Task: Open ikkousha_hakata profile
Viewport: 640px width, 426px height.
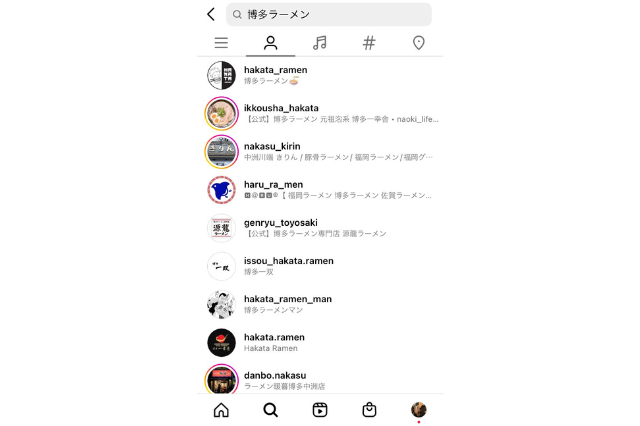Action: click(281, 113)
